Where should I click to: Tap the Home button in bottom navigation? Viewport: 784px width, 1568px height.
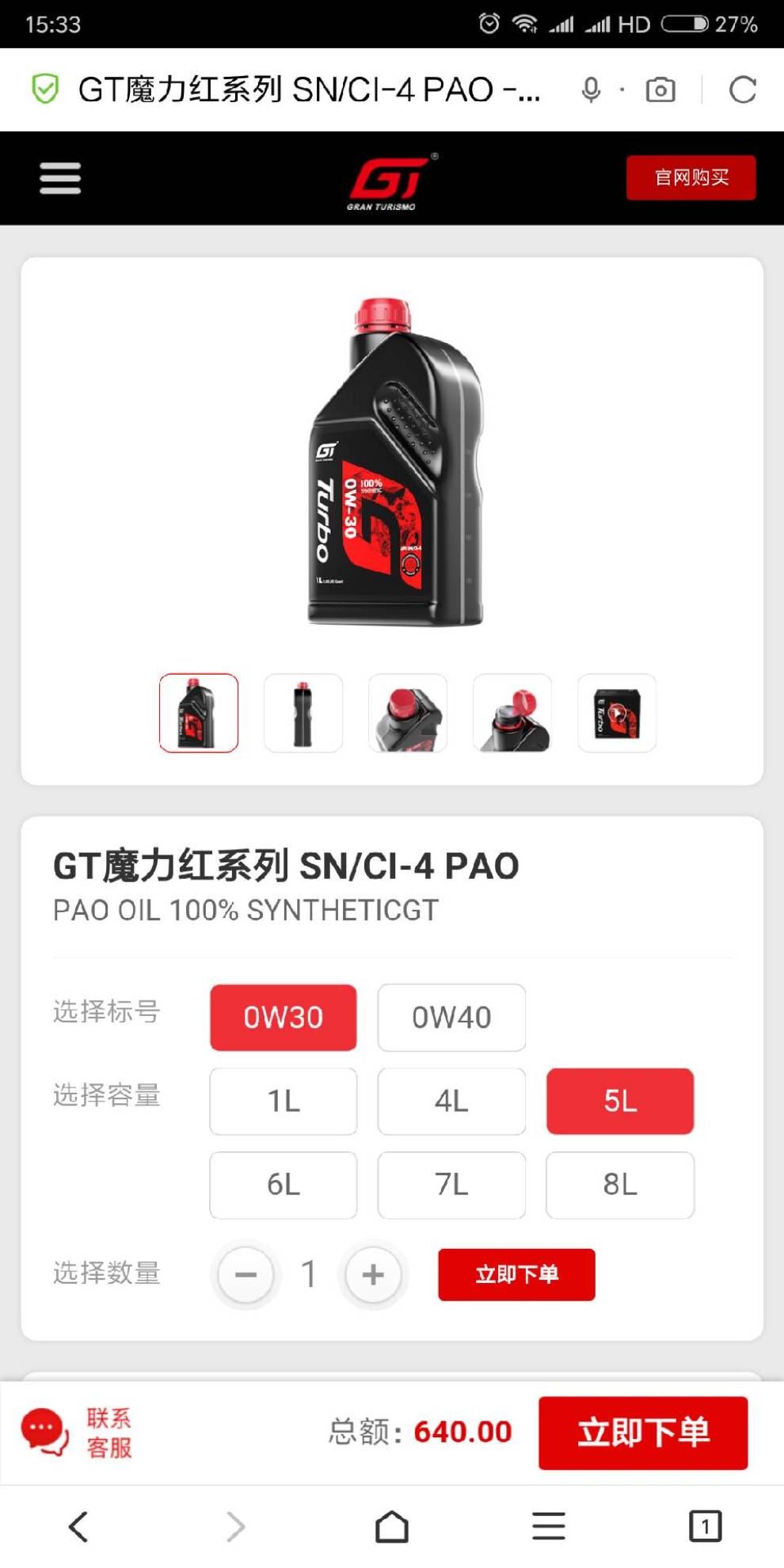(x=391, y=1524)
